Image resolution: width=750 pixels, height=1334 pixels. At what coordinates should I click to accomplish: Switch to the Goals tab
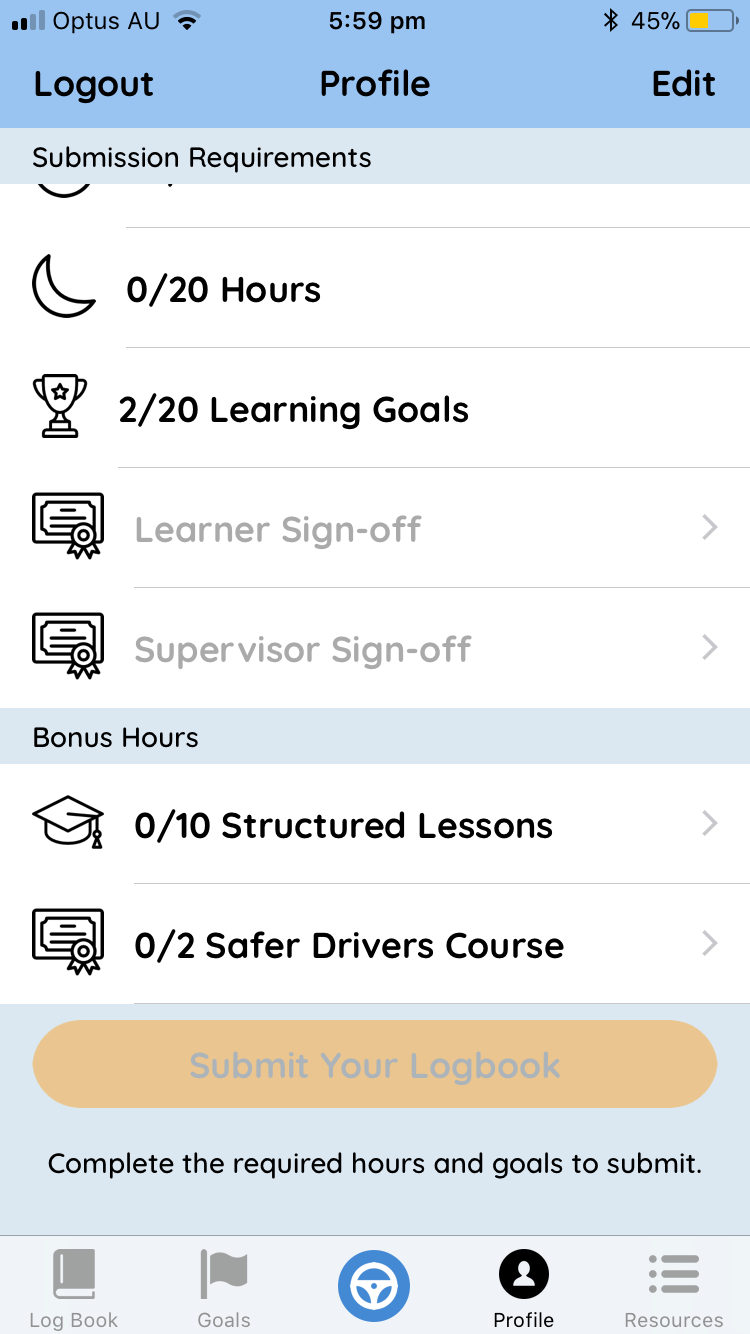click(x=224, y=1288)
